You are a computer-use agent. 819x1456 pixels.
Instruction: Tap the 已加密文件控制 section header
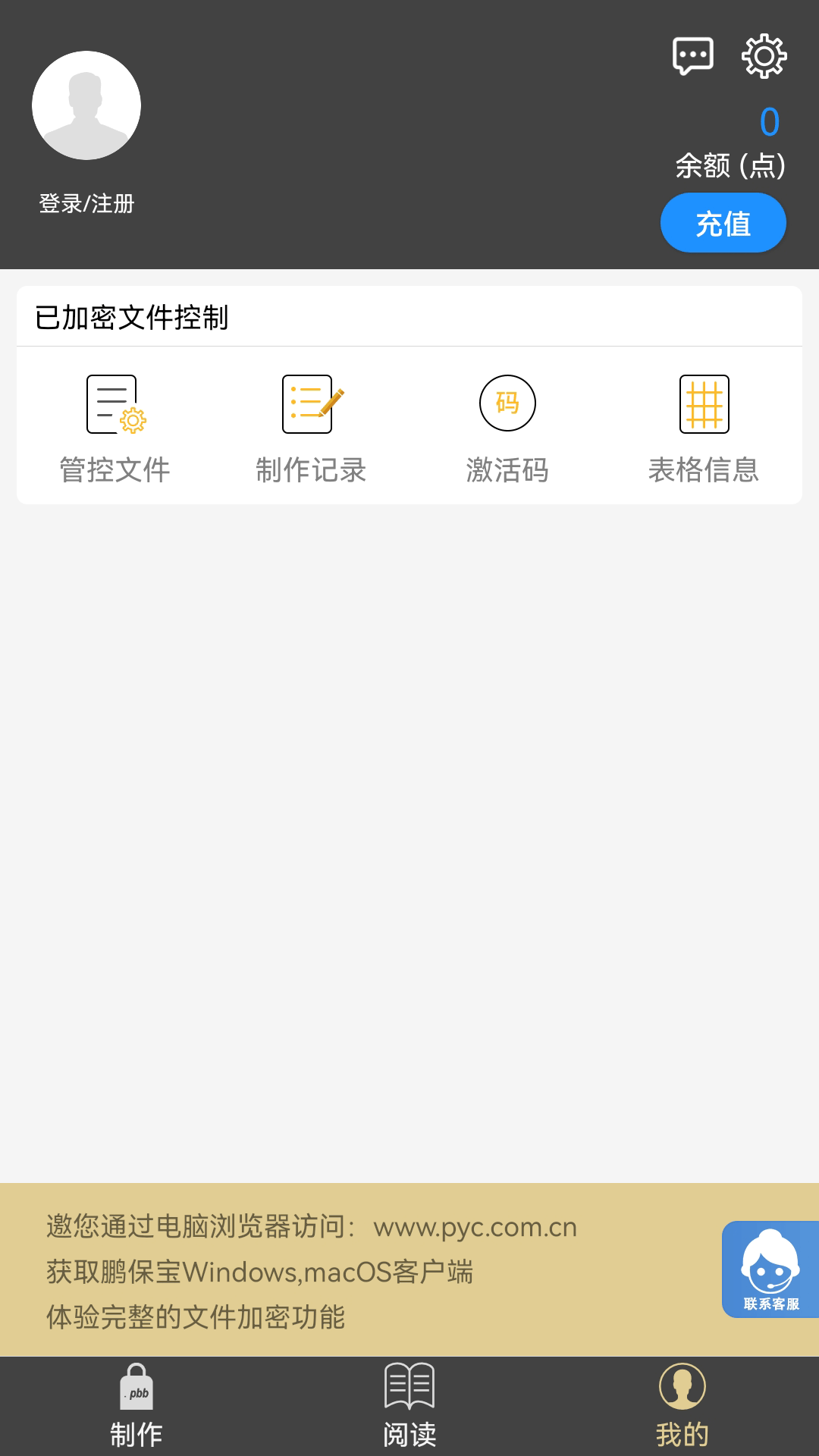coord(133,318)
